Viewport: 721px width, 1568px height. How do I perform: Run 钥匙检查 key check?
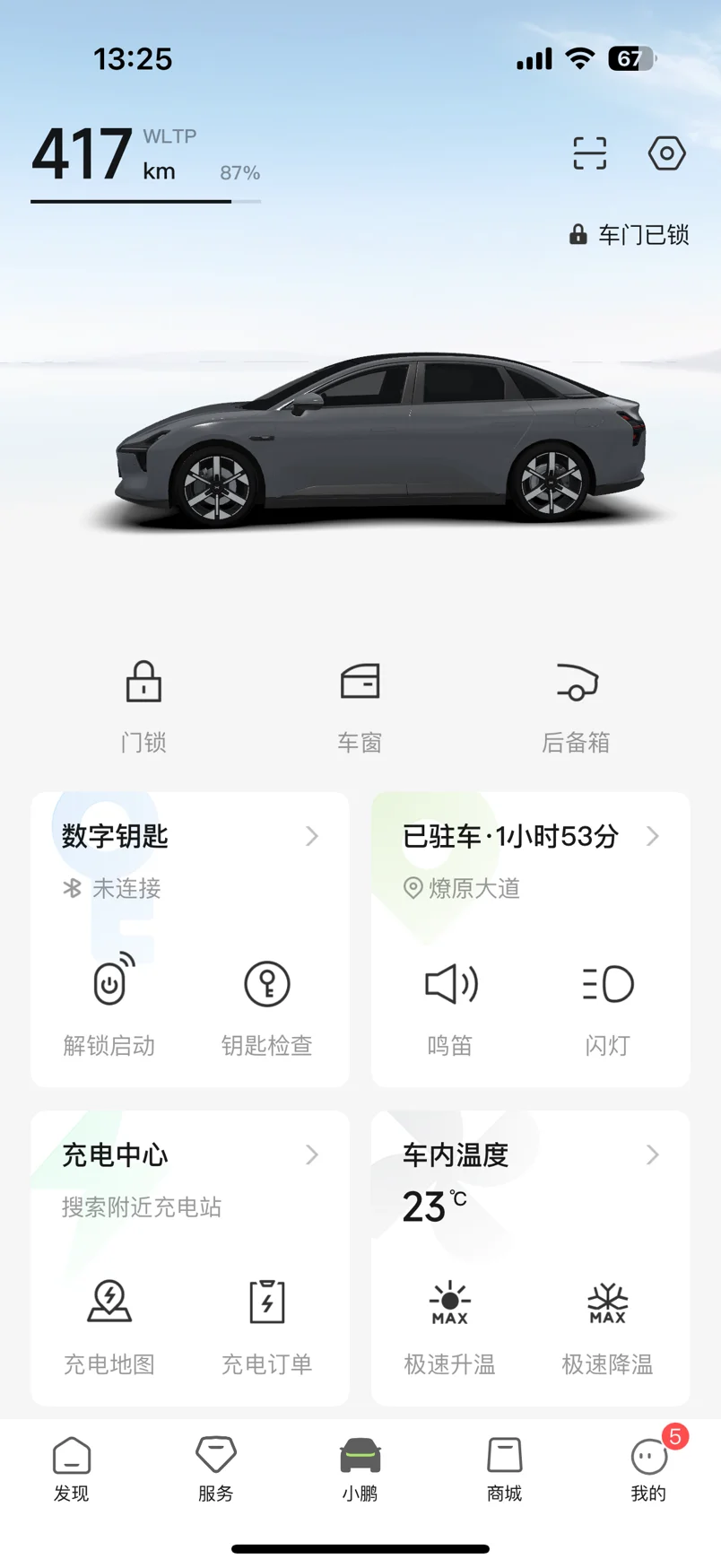click(266, 1005)
